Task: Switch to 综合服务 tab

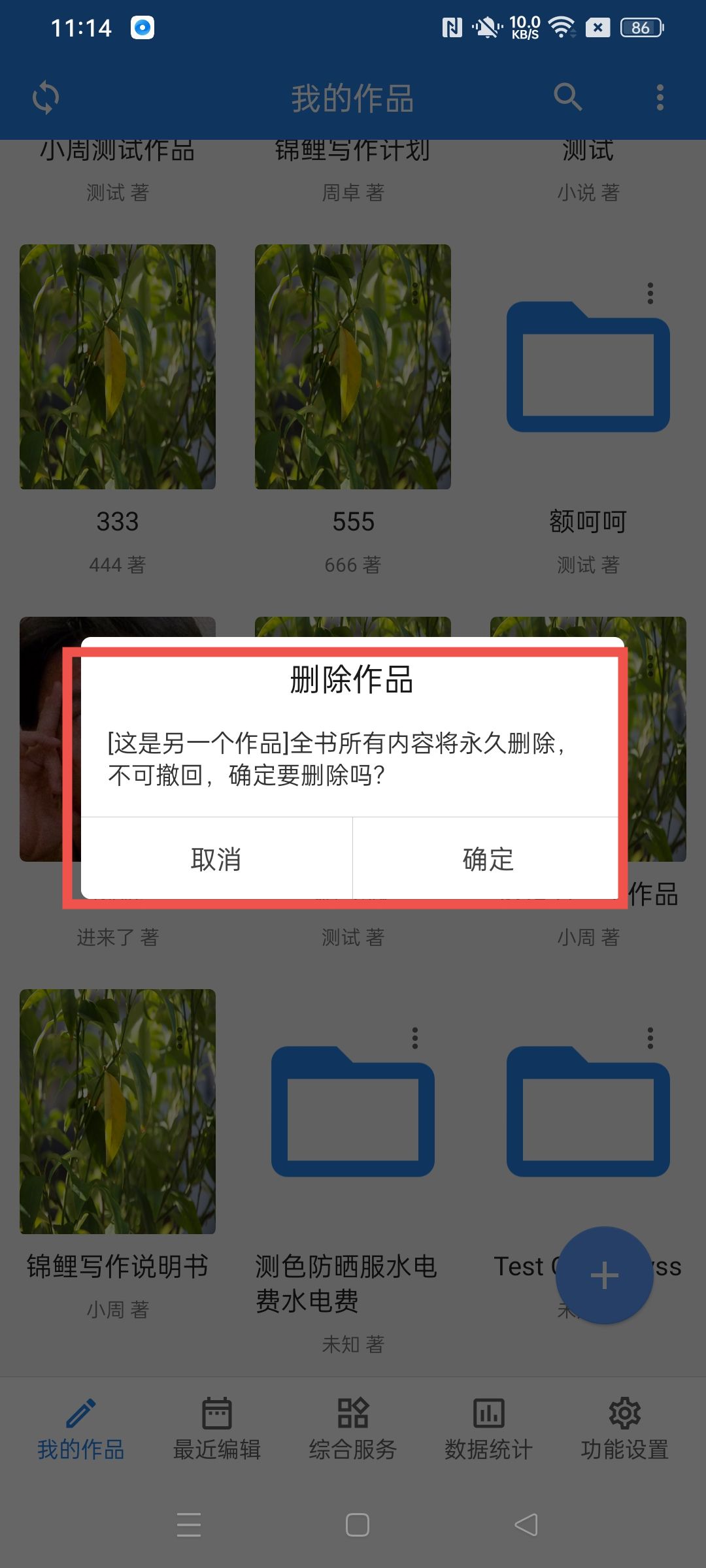Action: point(353,1429)
